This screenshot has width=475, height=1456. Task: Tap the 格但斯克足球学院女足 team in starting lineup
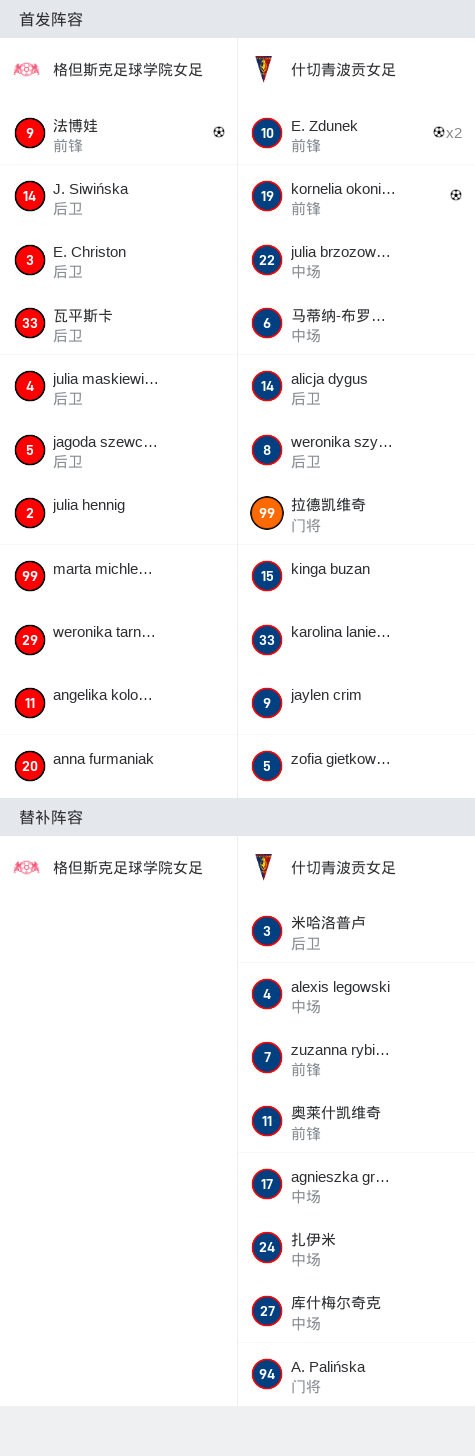click(118, 70)
